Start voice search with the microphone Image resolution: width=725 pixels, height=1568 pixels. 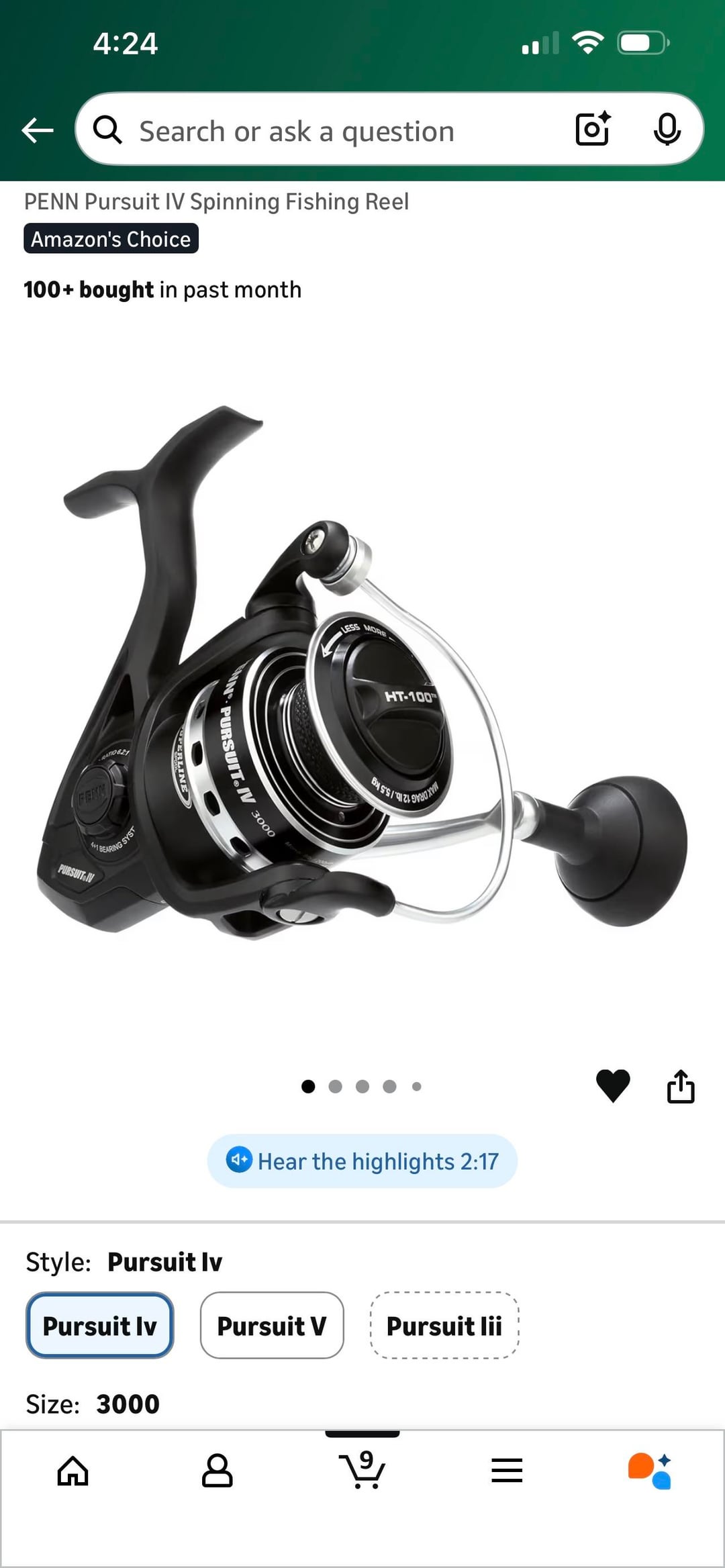(667, 130)
